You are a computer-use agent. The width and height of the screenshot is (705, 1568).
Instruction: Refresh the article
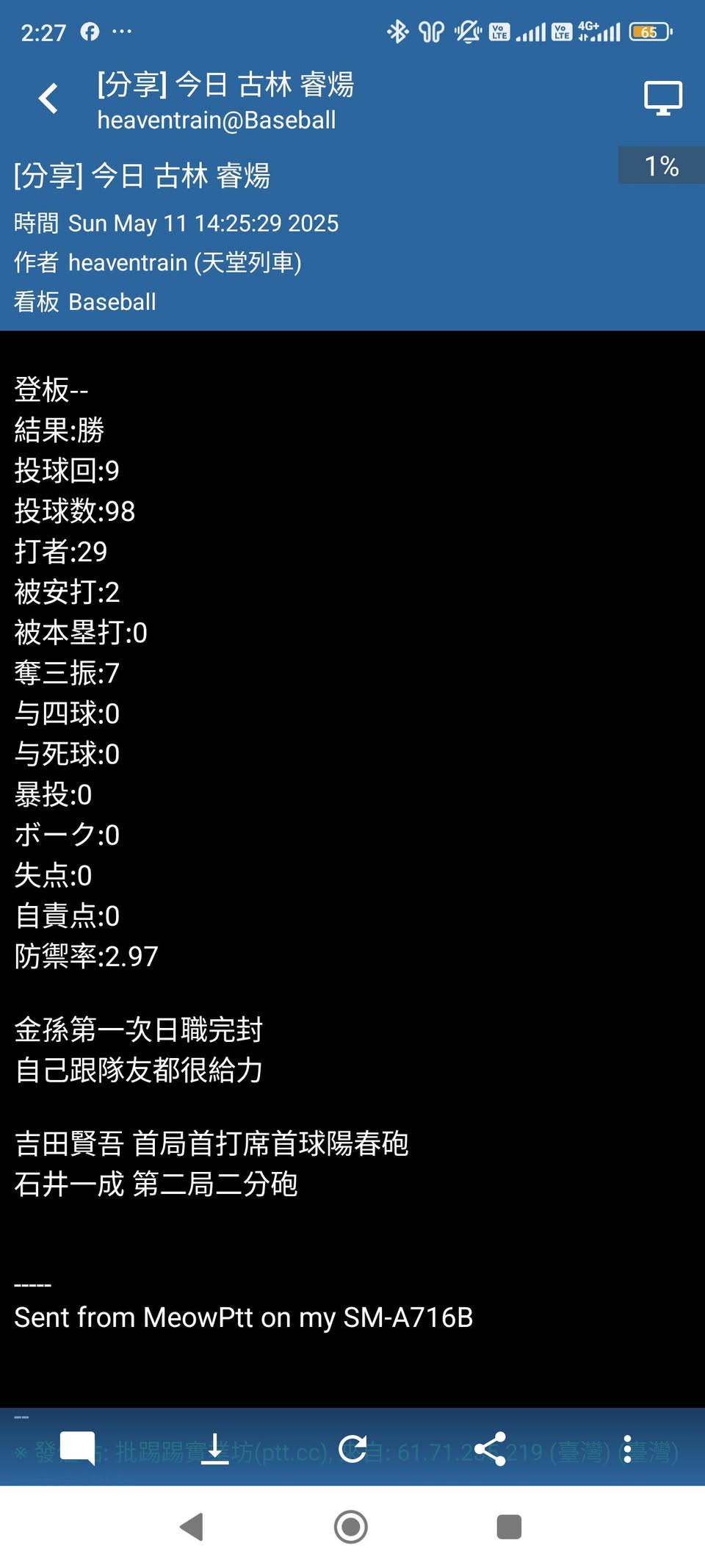(352, 1448)
